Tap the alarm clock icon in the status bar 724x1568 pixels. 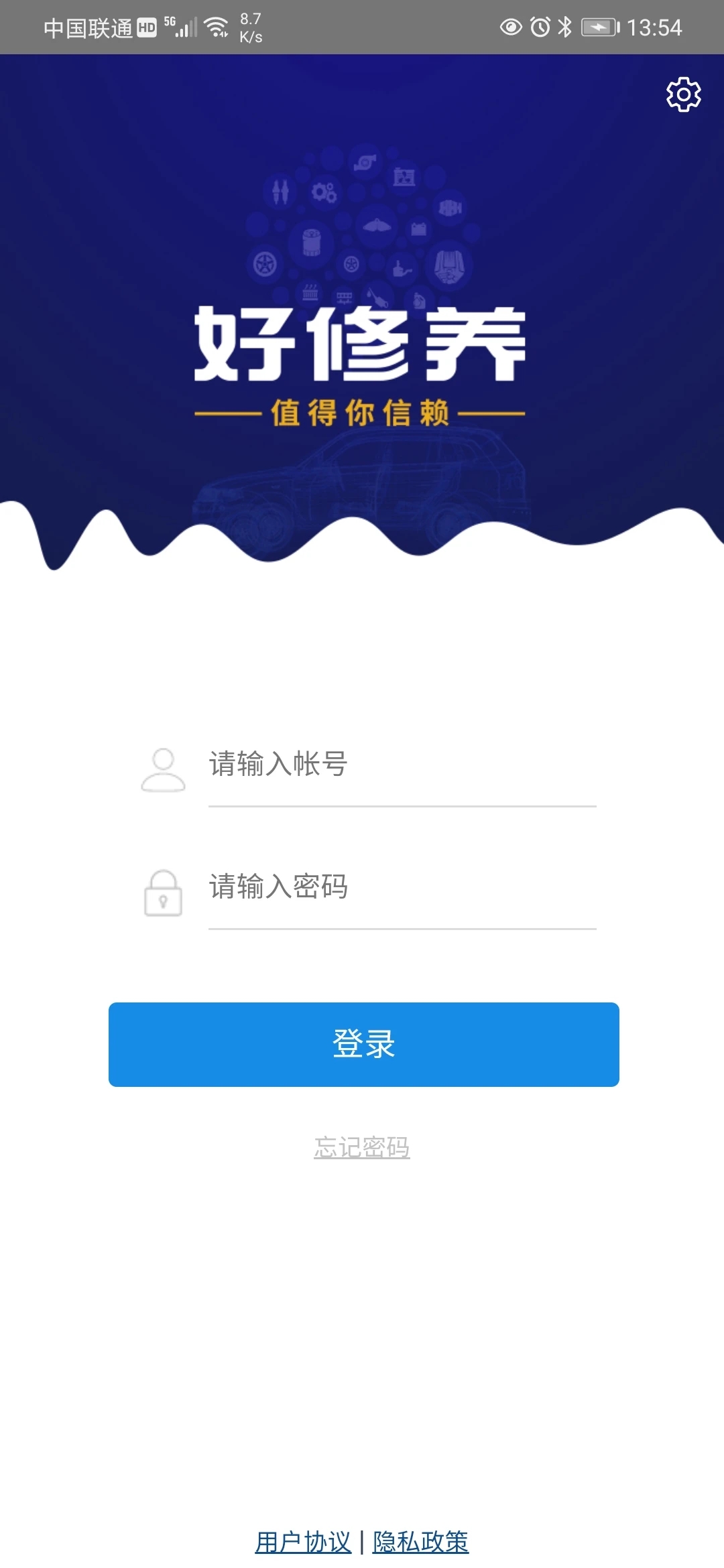pyautogui.click(x=540, y=25)
